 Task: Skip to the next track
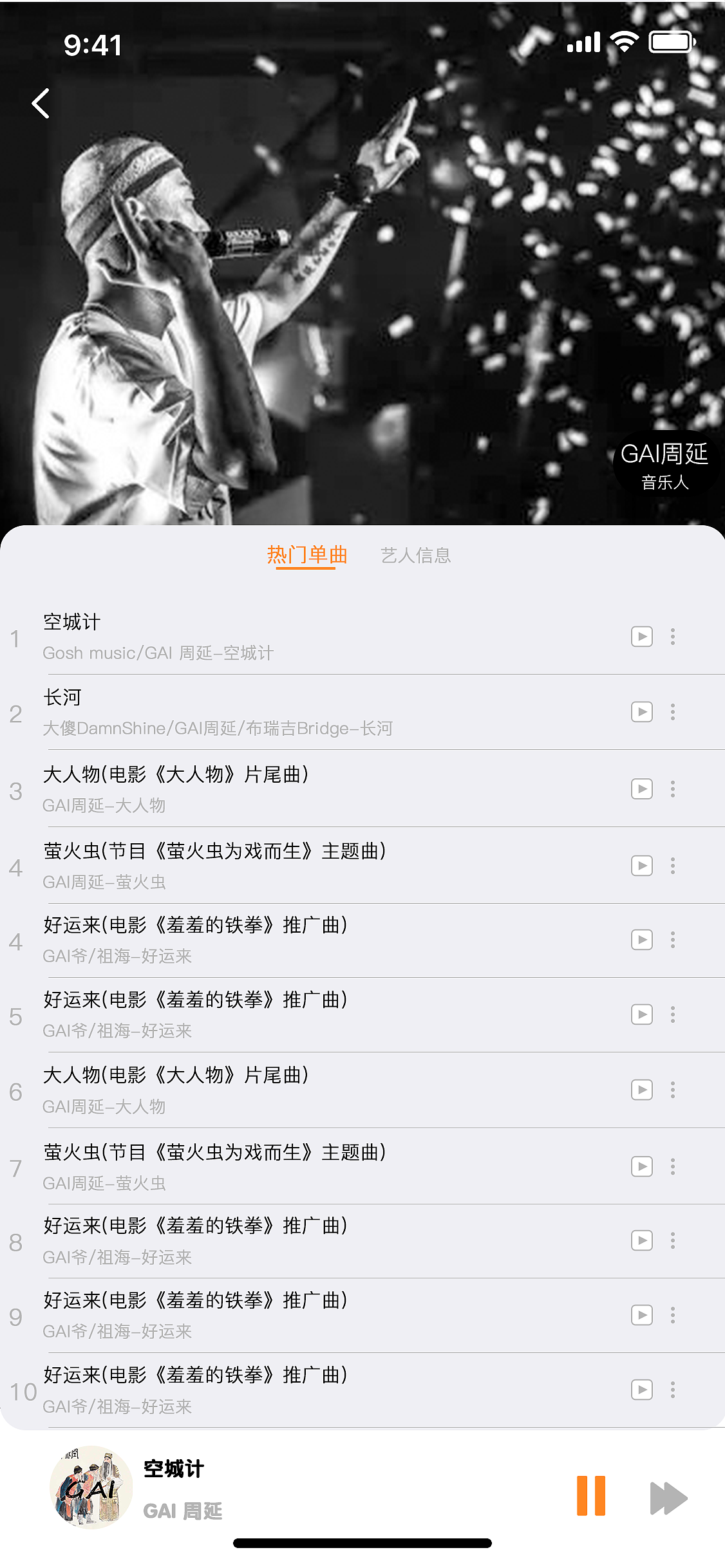pyautogui.click(x=668, y=1498)
